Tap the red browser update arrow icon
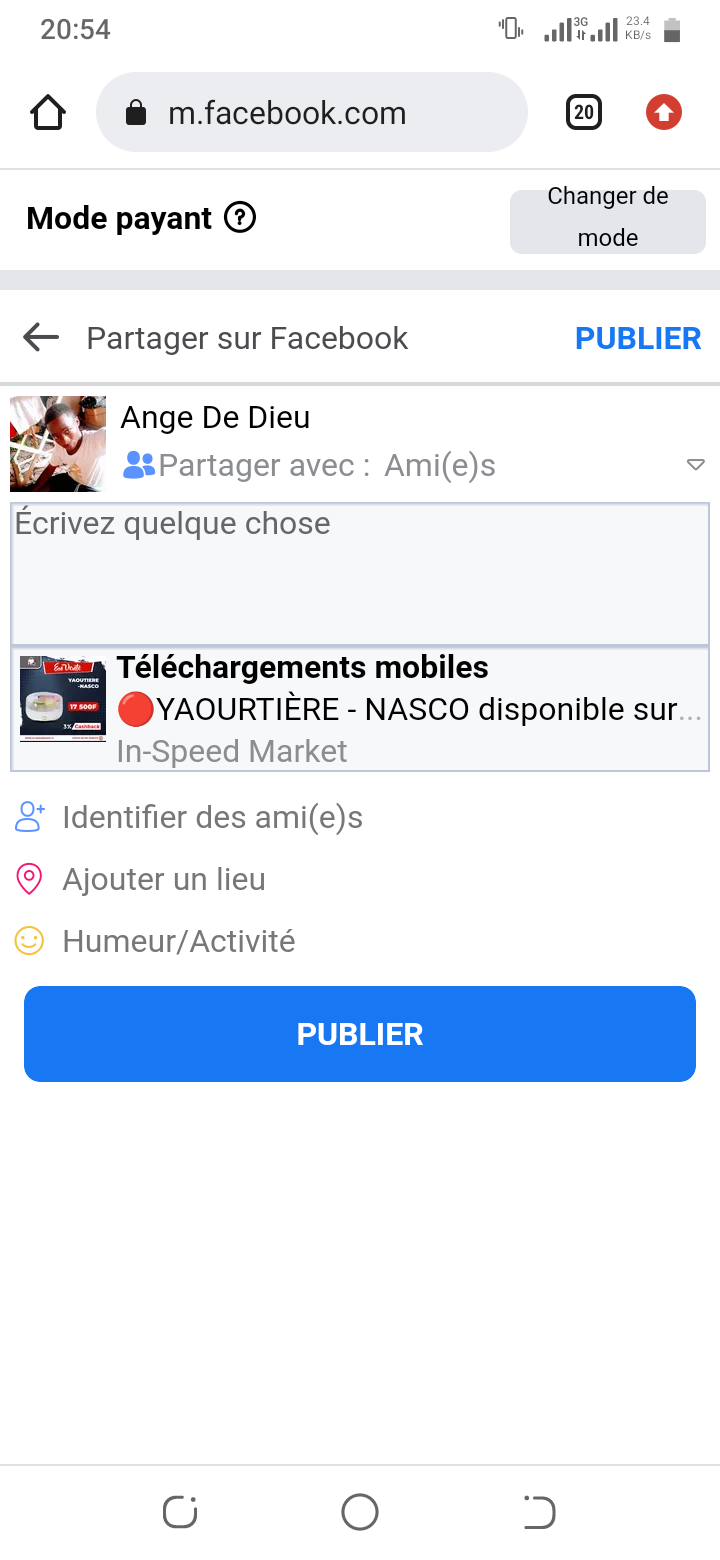 pos(663,113)
